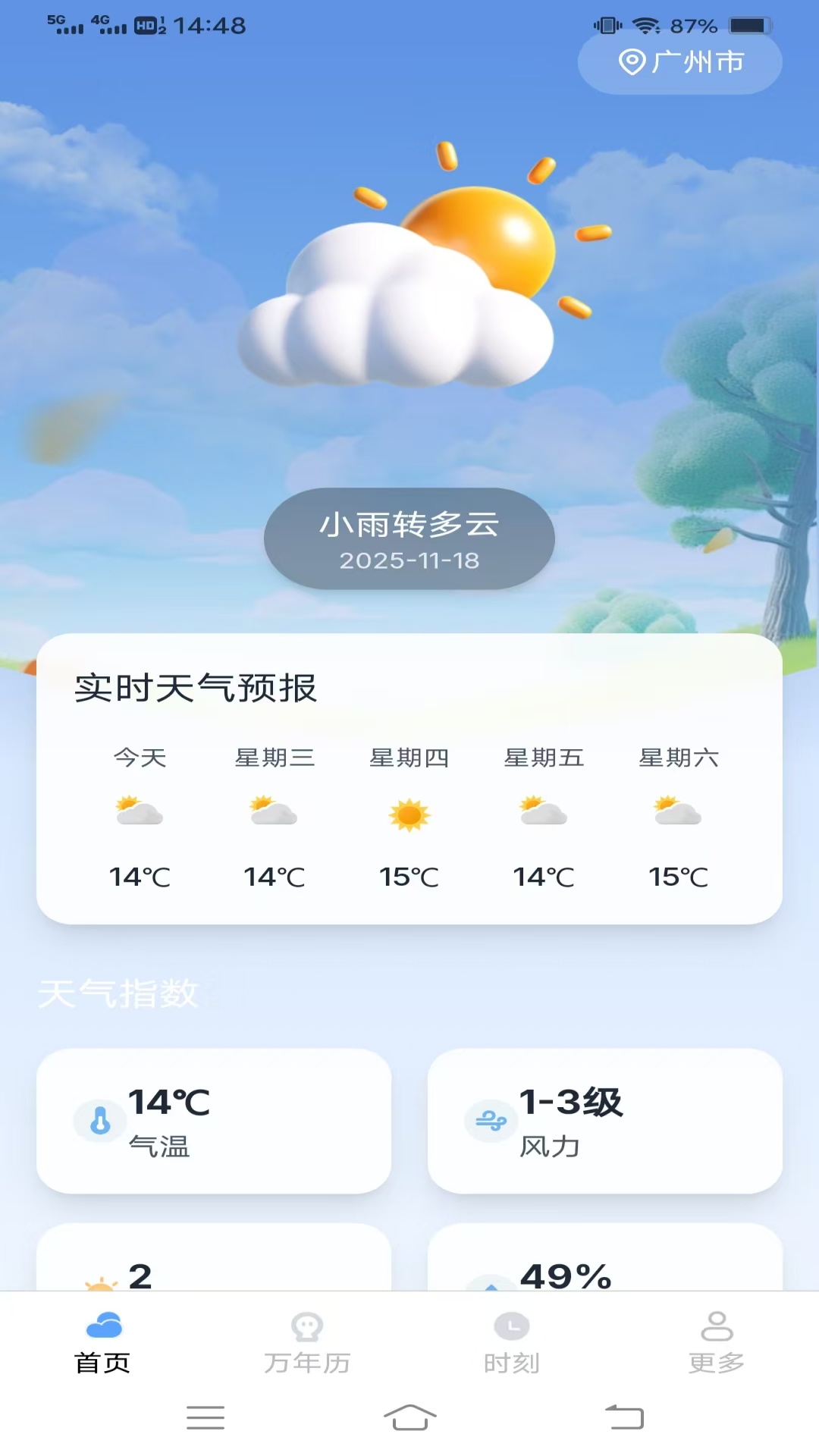Open the 广州市 location selector
The width and height of the screenshot is (819, 1456).
click(x=680, y=62)
